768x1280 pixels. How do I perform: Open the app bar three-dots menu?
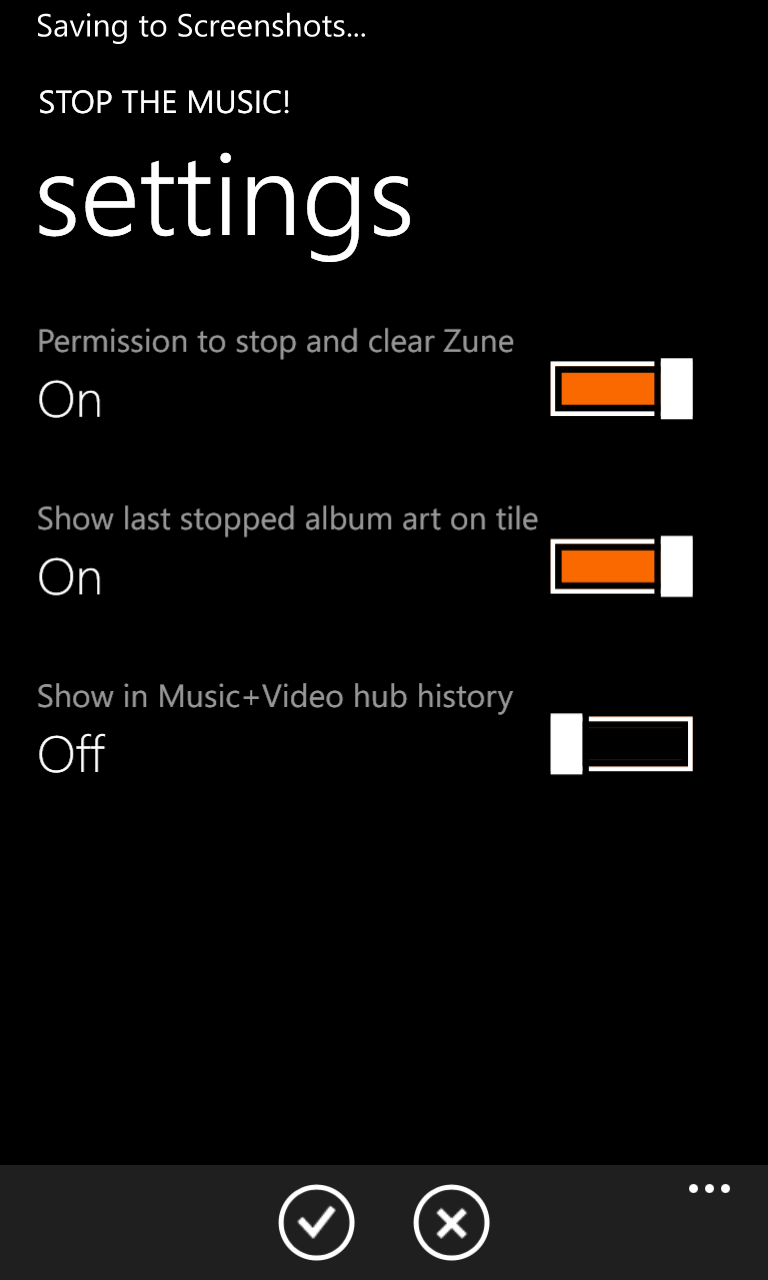[x=709, y=1189]
